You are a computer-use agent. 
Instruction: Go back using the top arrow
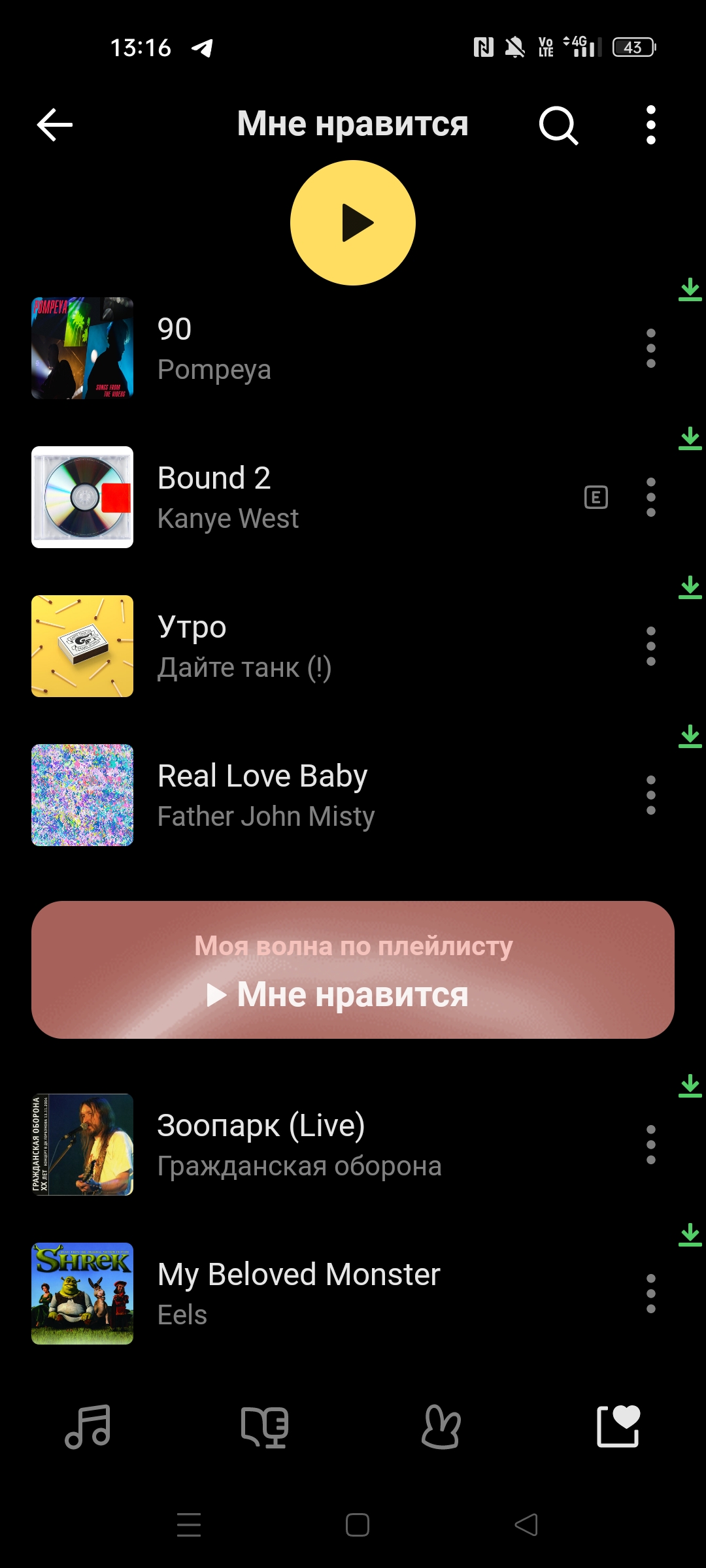pyautogui.click(x=55, y=125)
